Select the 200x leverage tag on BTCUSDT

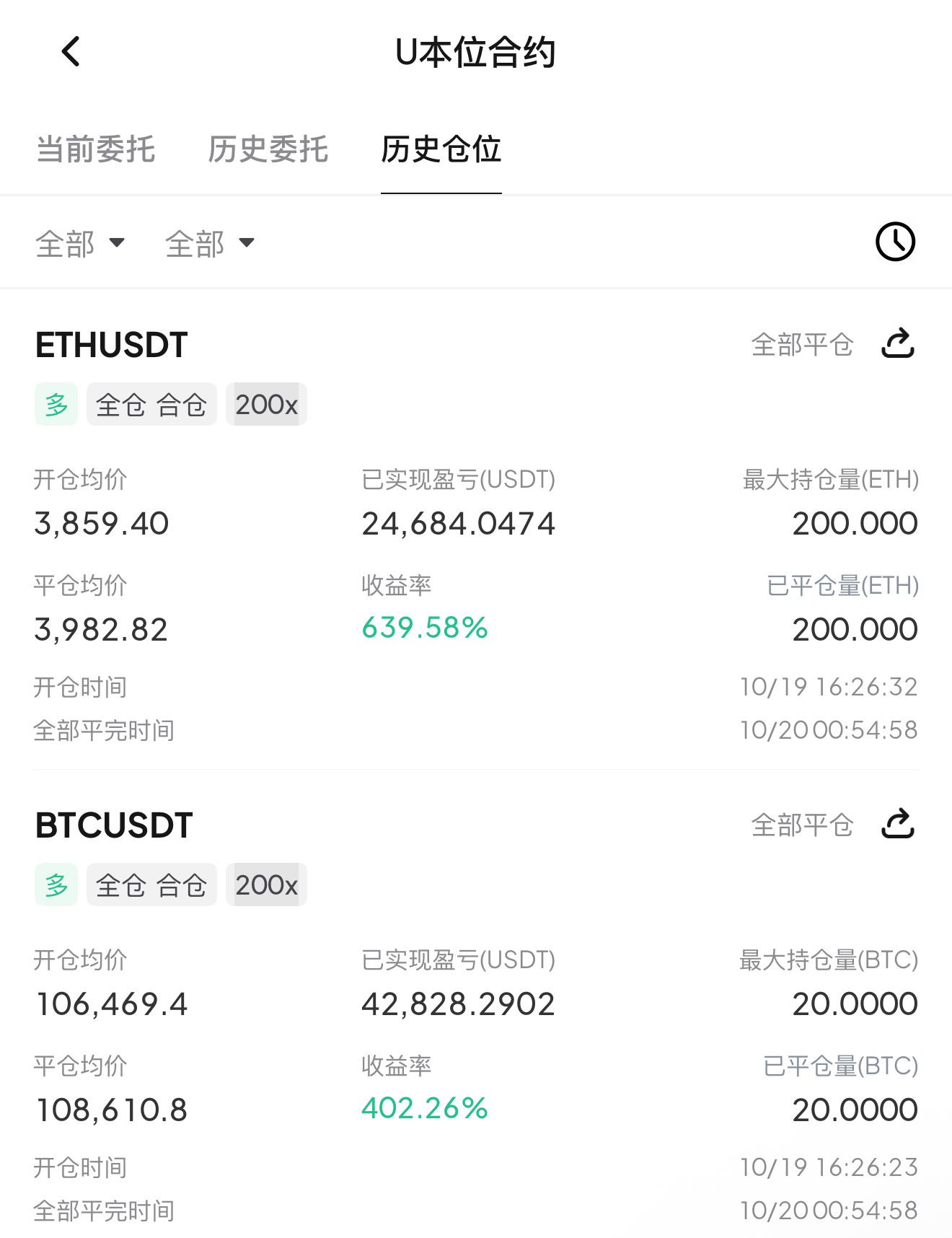coord(266,884)
